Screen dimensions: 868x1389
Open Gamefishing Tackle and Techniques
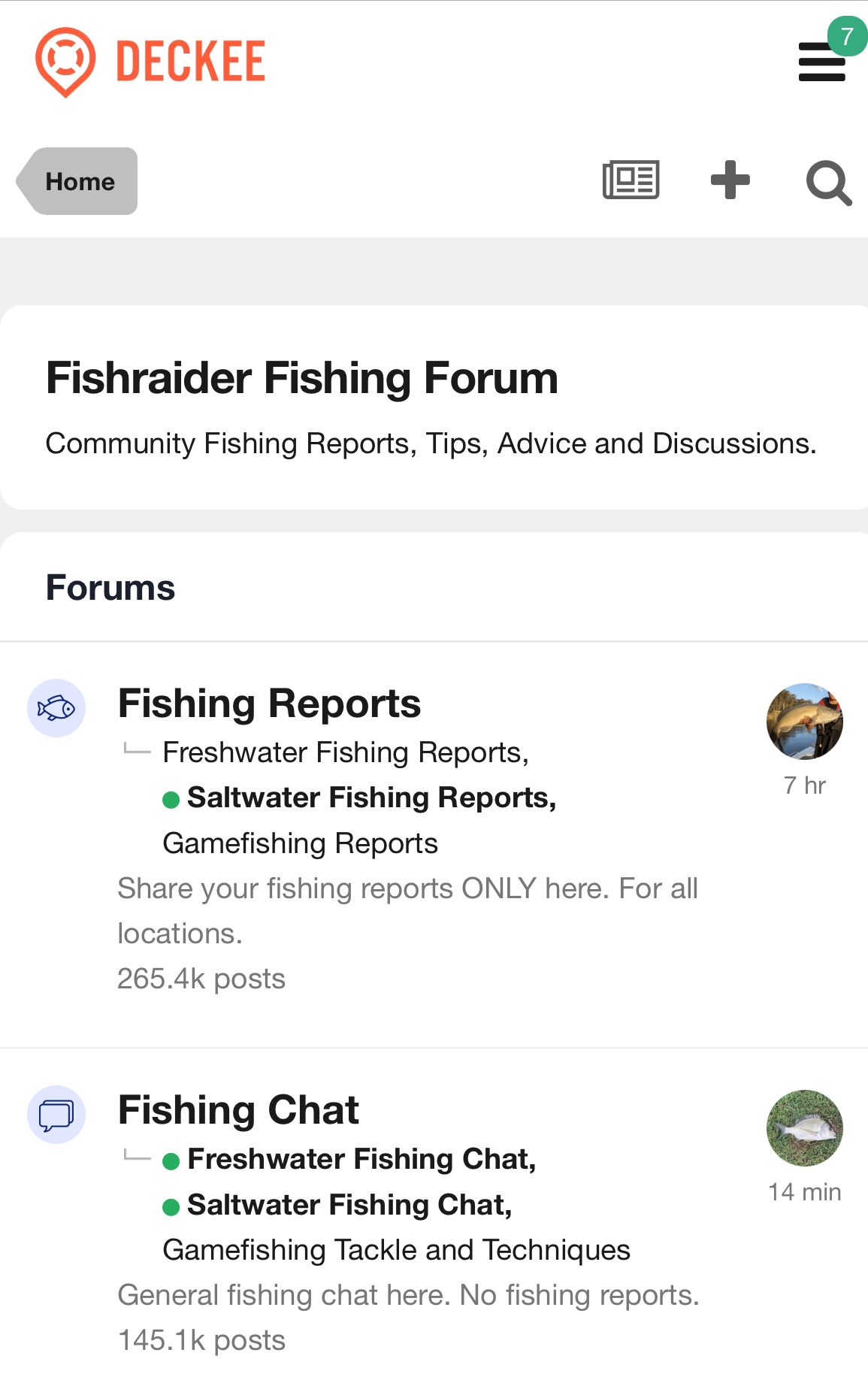point(396,1250)
